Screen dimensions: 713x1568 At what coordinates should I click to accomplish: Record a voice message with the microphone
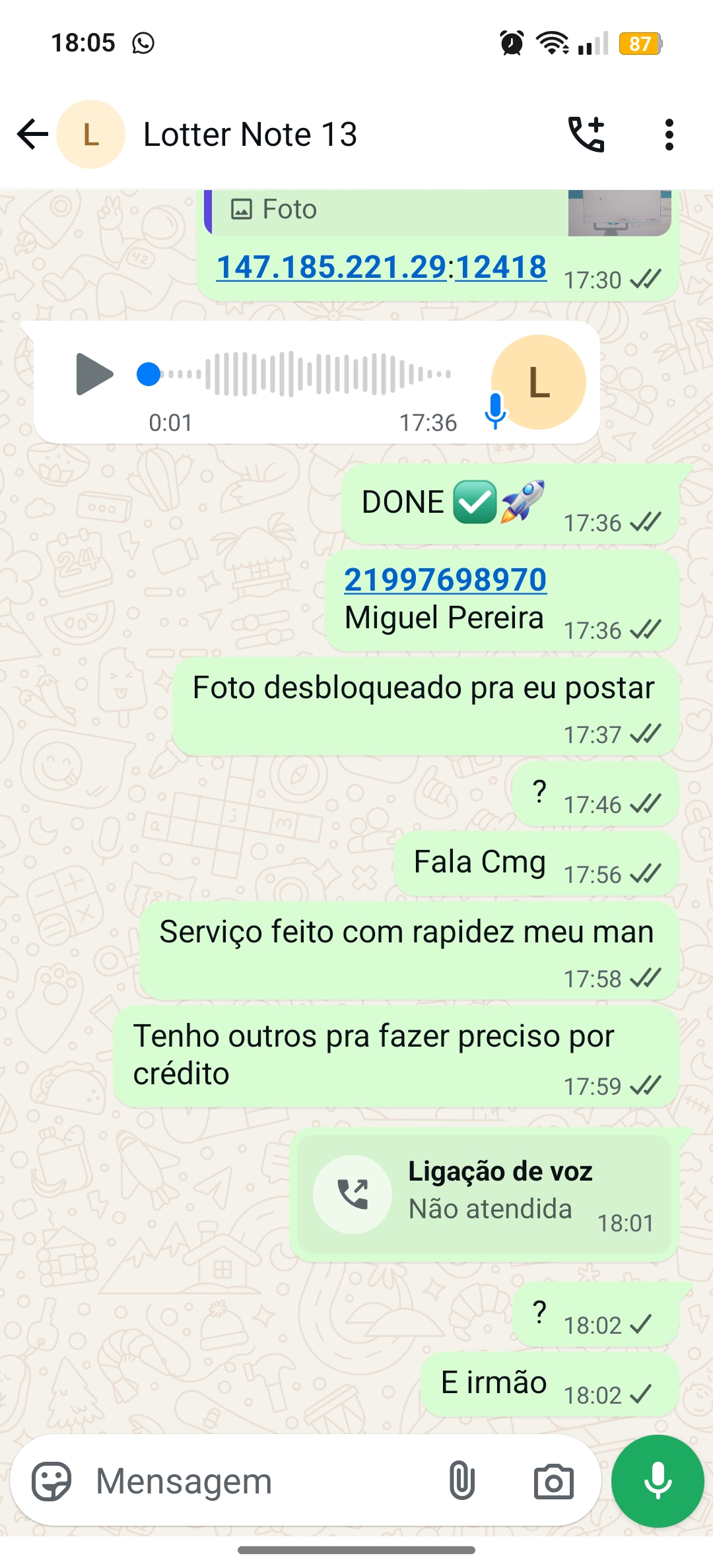[x=658, y=1482]
